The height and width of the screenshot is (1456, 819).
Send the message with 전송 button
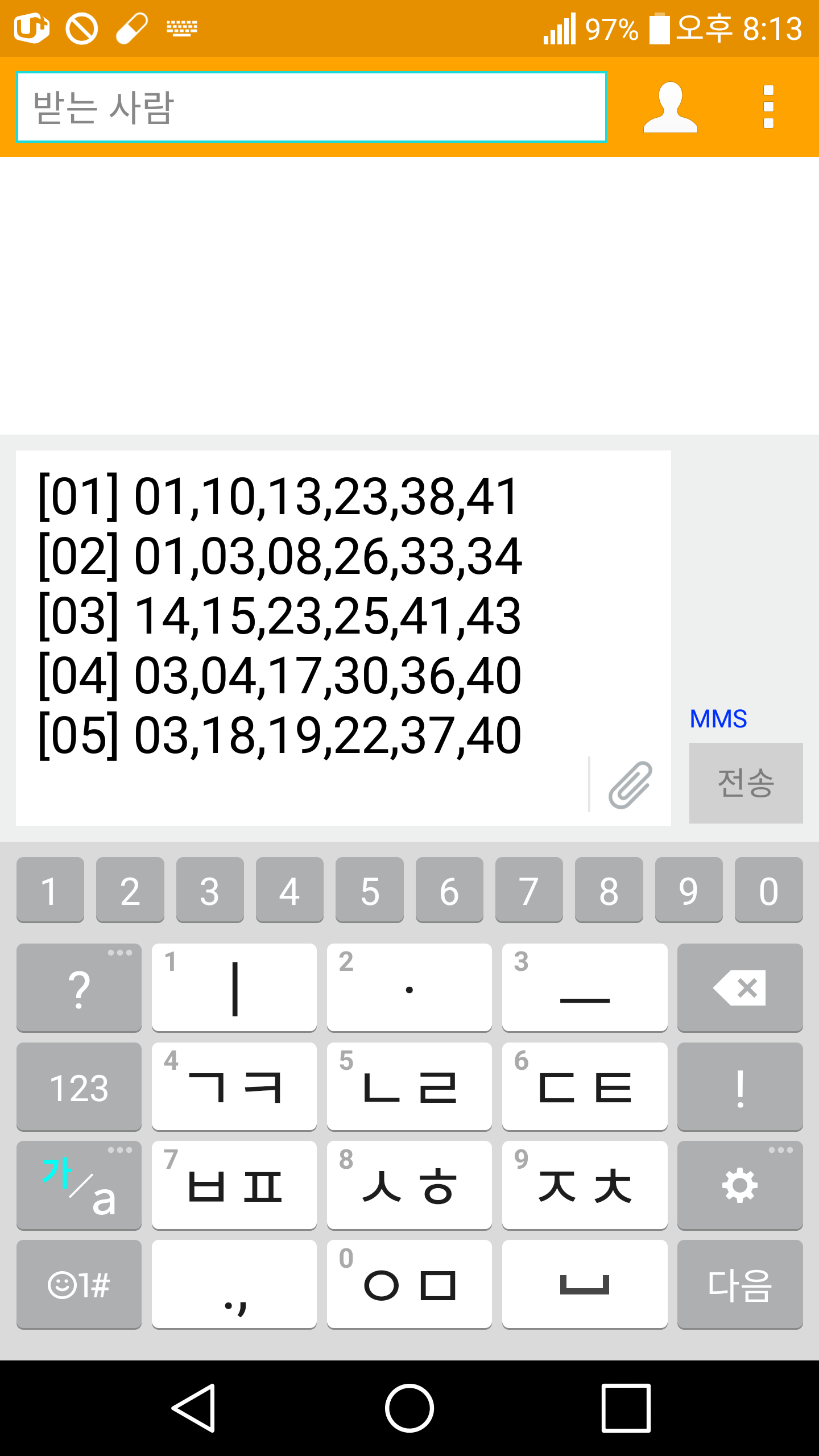[x=746, y=783]
